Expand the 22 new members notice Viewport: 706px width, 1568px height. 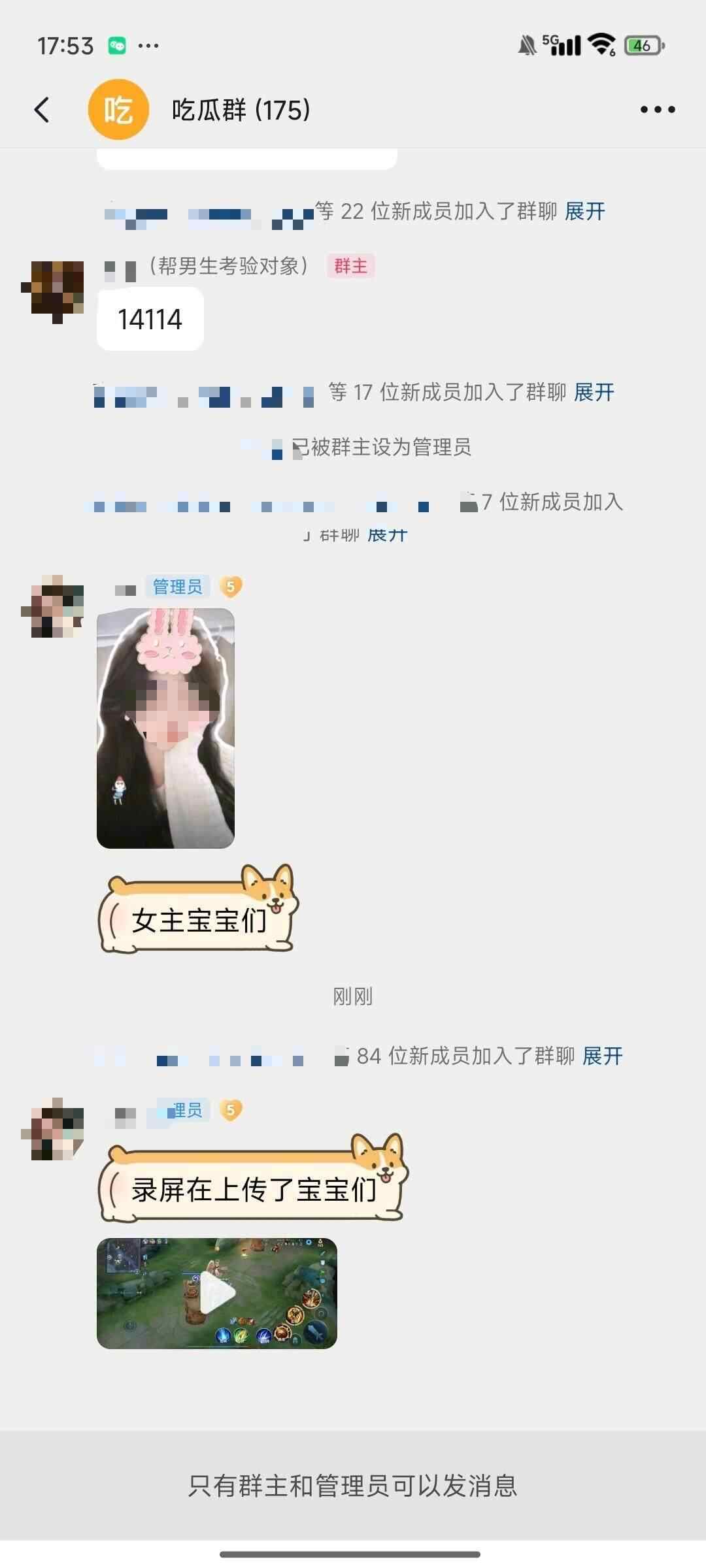tap(584, 212)
